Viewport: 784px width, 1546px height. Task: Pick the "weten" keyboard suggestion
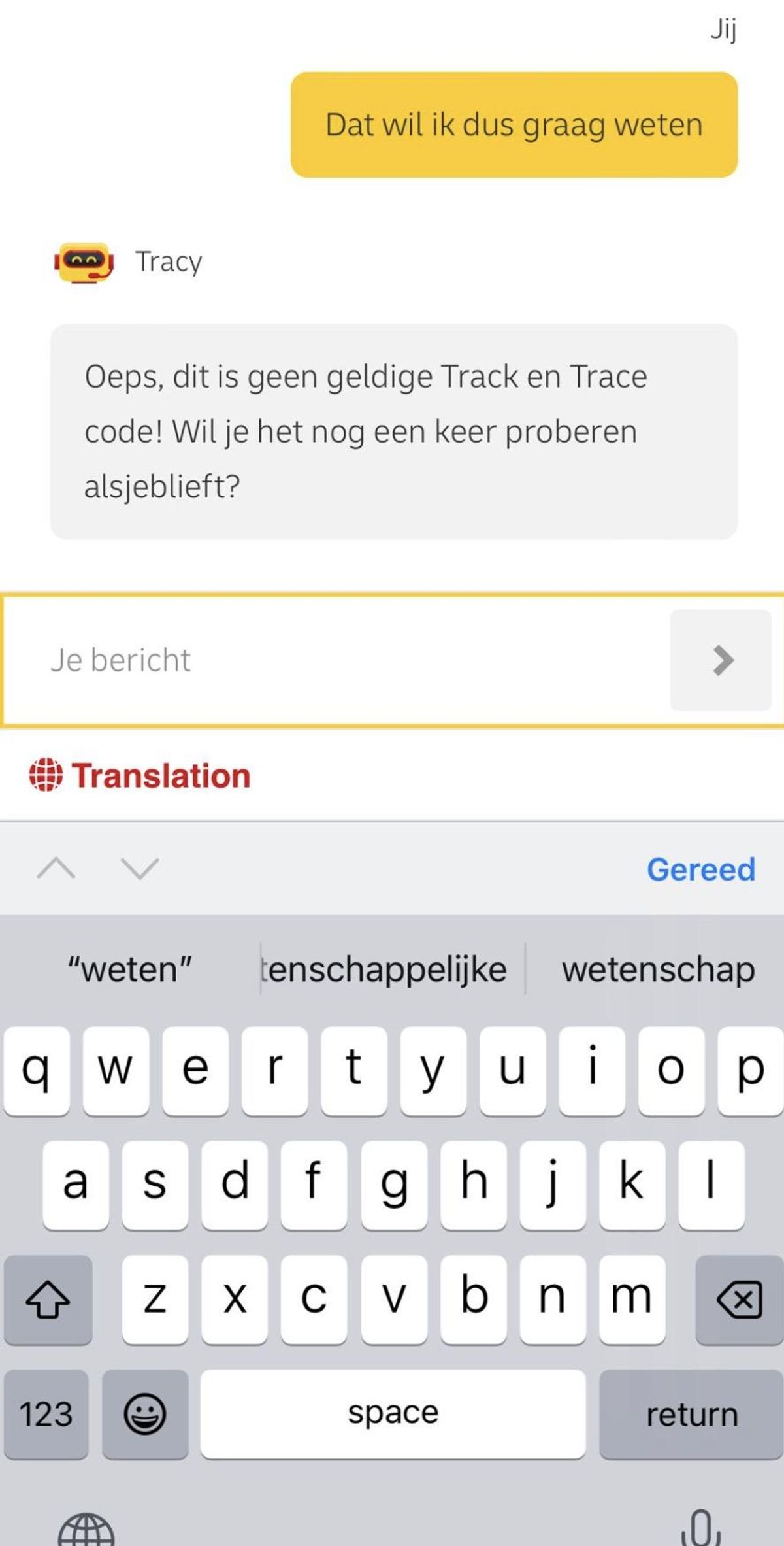pyautogui.click(x=129, y=969)
